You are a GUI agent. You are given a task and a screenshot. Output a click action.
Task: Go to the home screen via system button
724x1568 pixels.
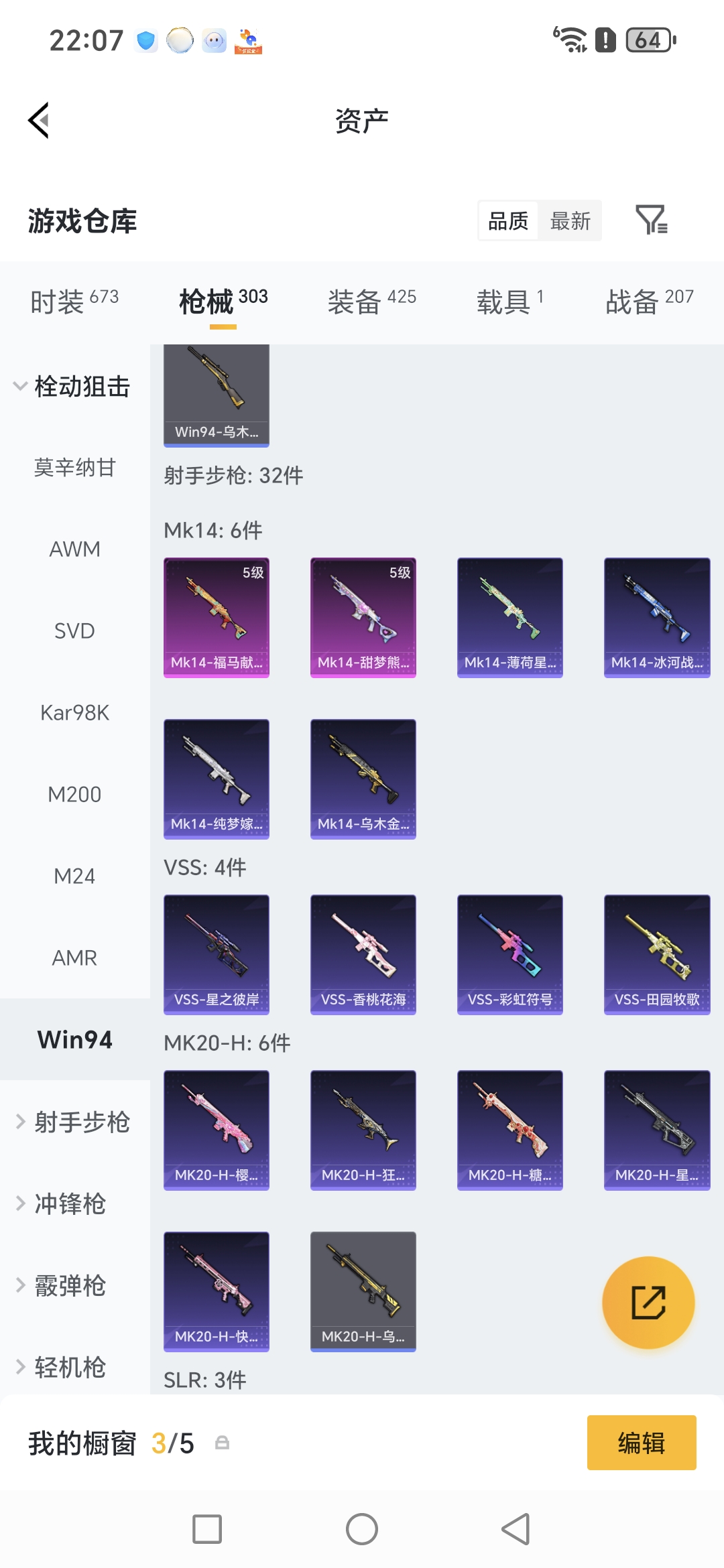coord(362,1529)
